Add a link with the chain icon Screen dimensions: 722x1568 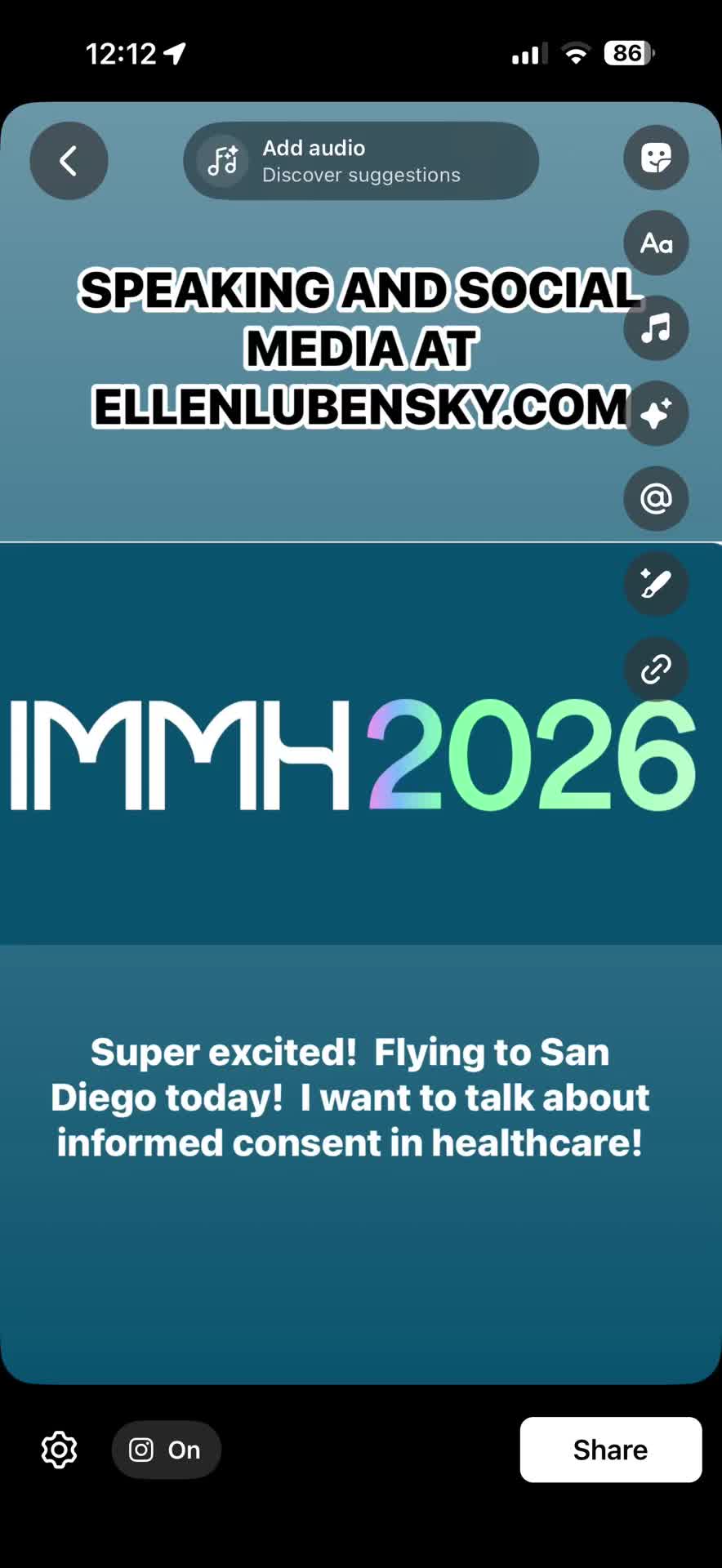[x=656, y=670]
